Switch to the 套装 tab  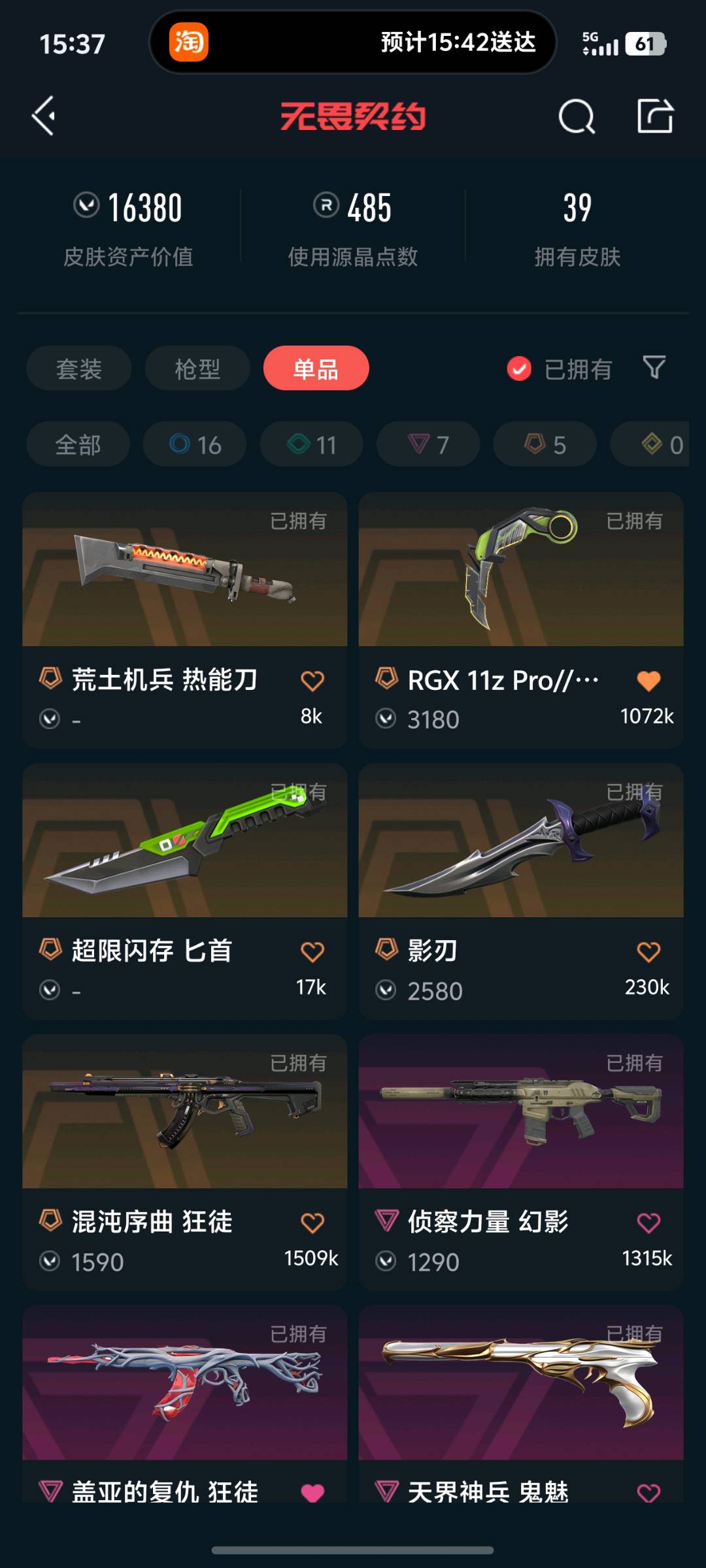(x=79, y=368)
